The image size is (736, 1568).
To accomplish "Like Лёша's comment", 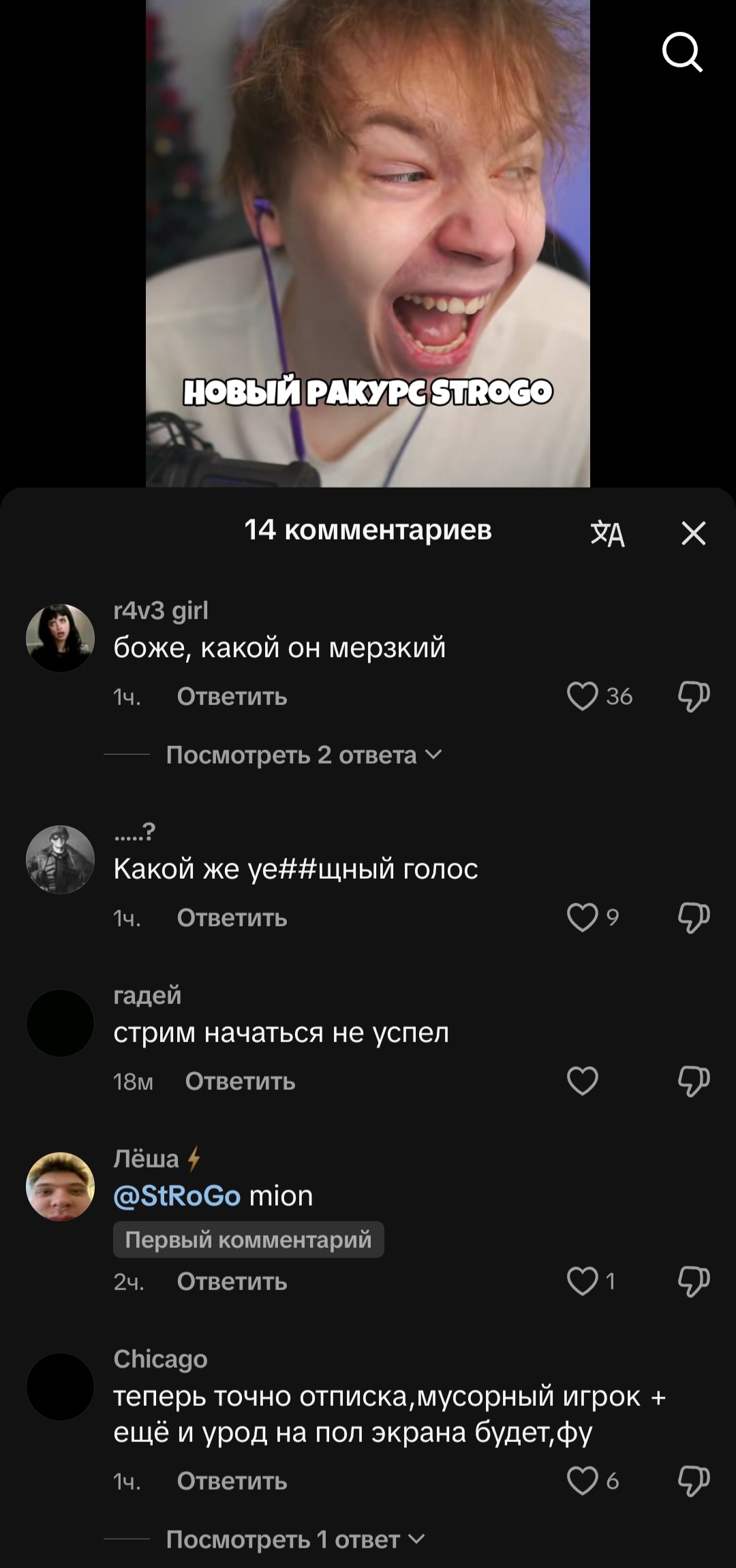I will pyautogui.click(x=582, y=1281).
